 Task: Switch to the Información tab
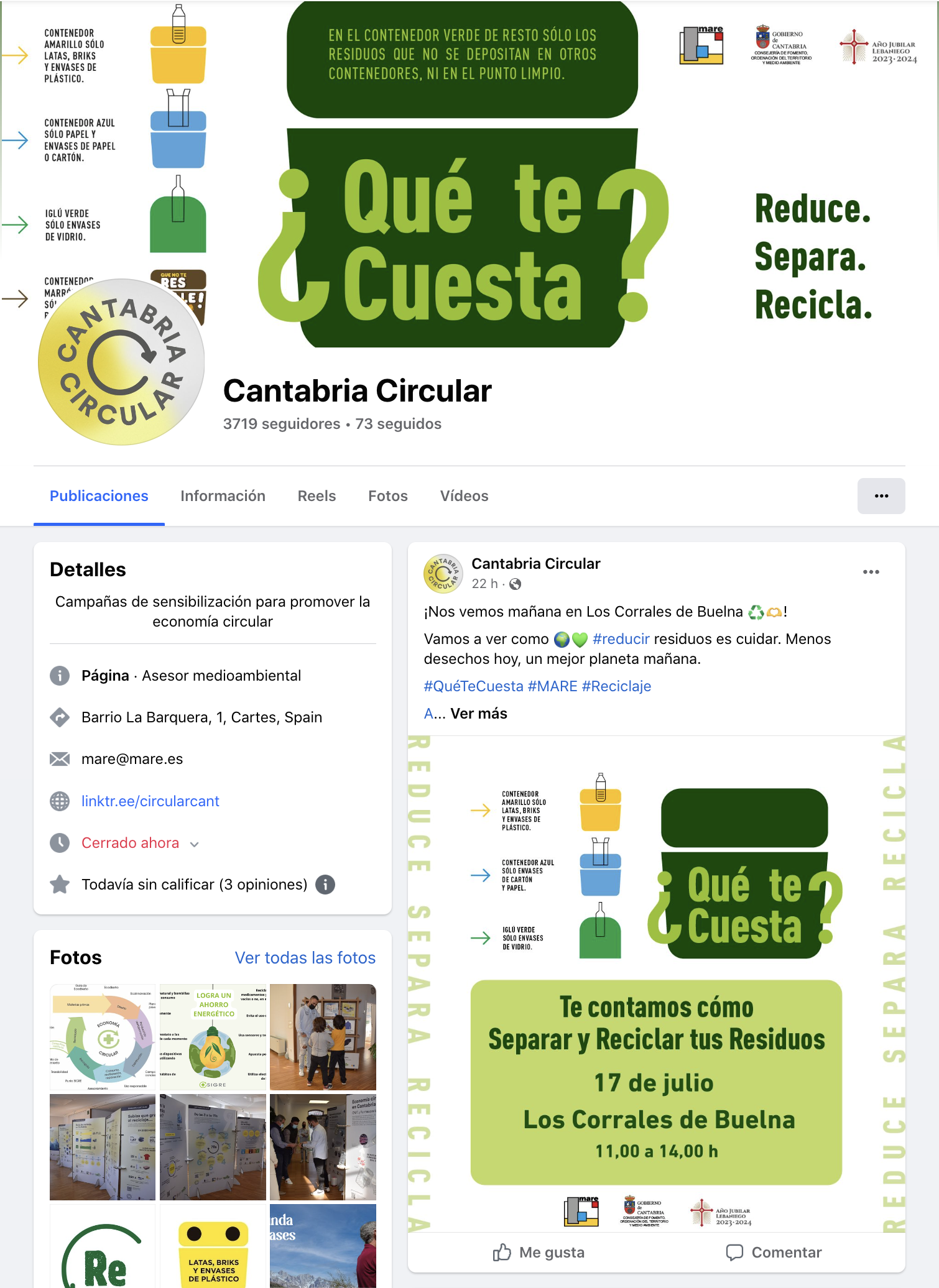pyautogui.click(x=223, y=496)
